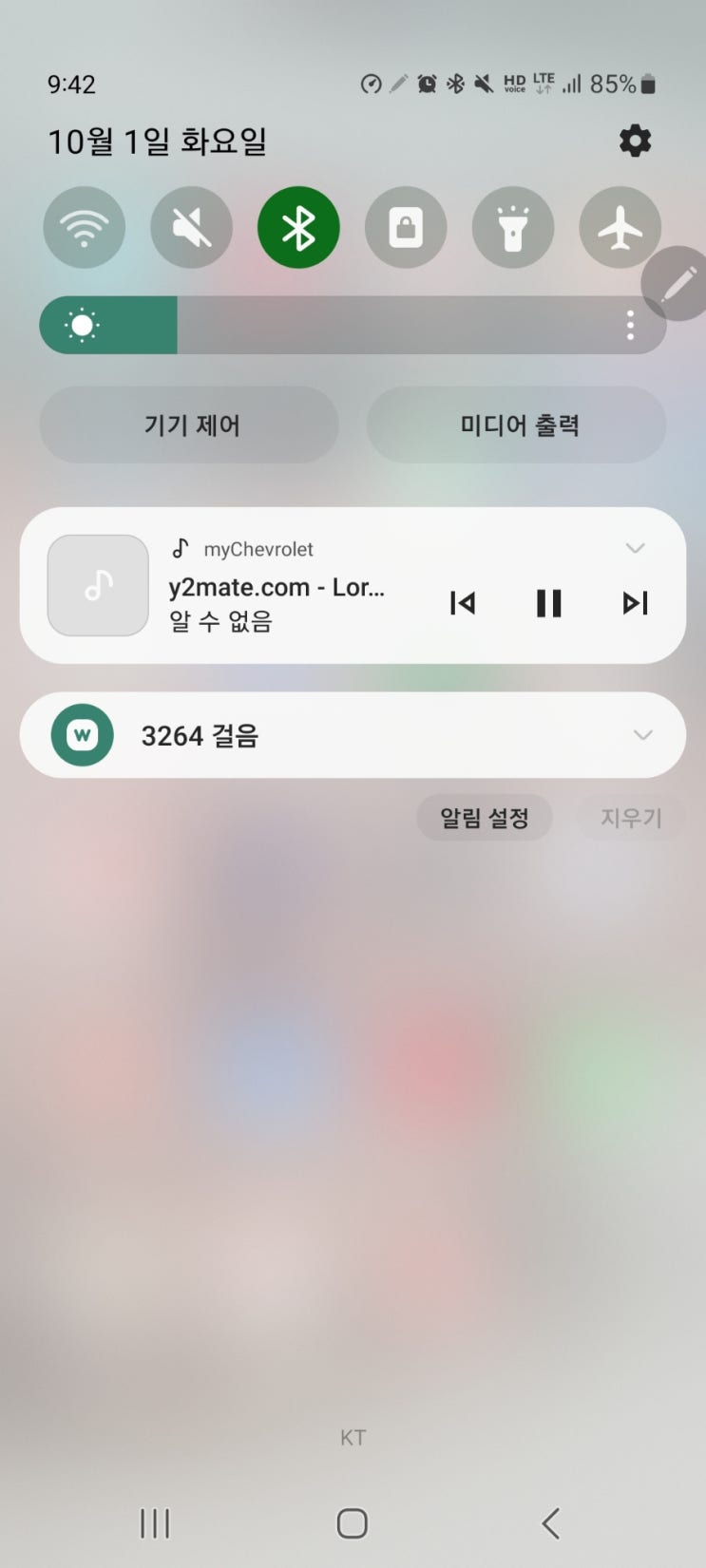The image size is (706, 1568).
Task: Expand the myChevrolet media notification
Action: (x=635, y=548)
